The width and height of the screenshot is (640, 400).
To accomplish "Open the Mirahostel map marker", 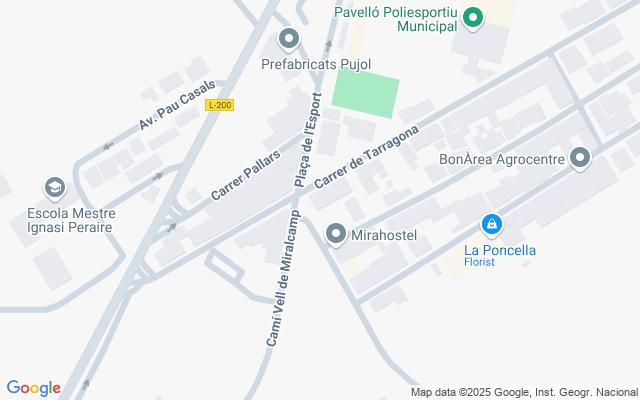I will [x=337, y=234].
